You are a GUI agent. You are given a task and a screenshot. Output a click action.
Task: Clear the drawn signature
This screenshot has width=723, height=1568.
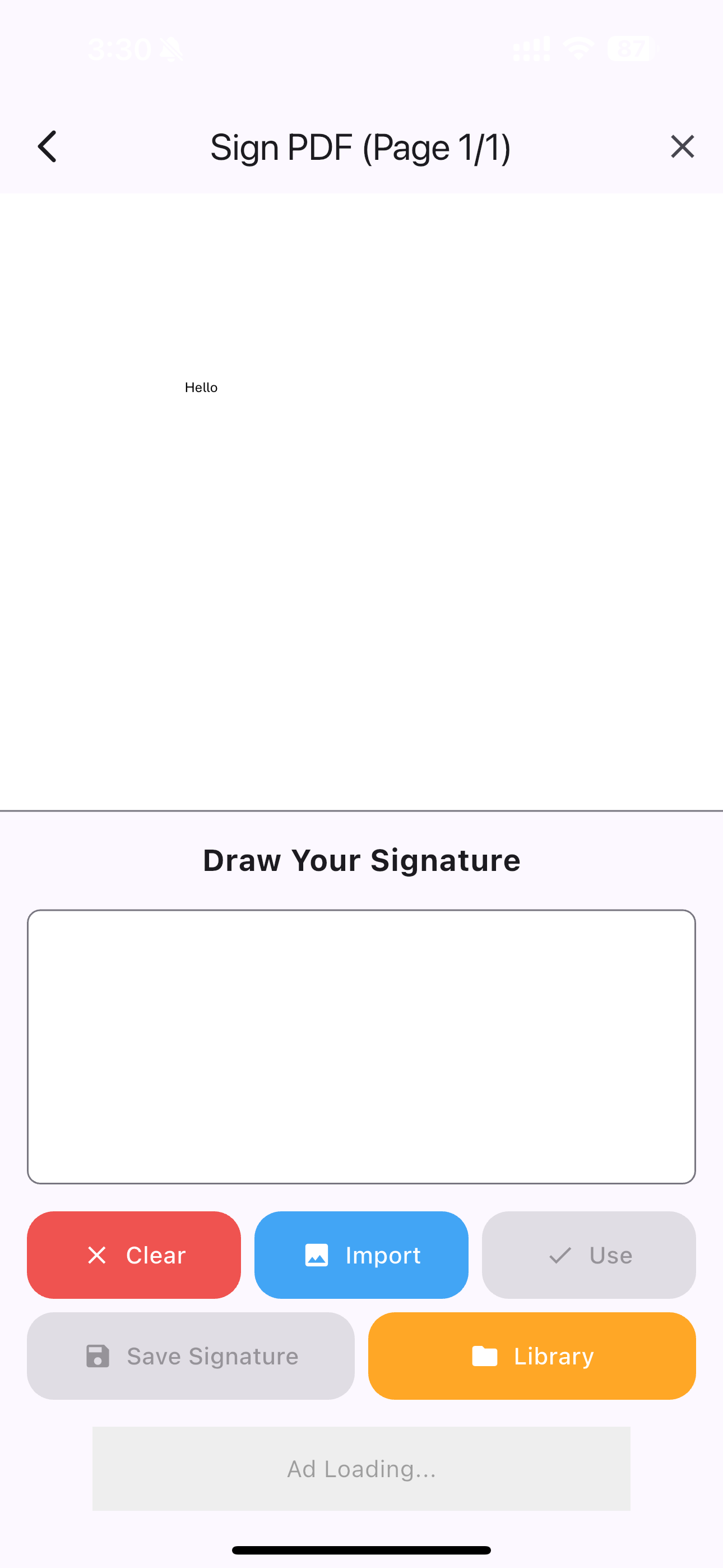point(134,1255)
